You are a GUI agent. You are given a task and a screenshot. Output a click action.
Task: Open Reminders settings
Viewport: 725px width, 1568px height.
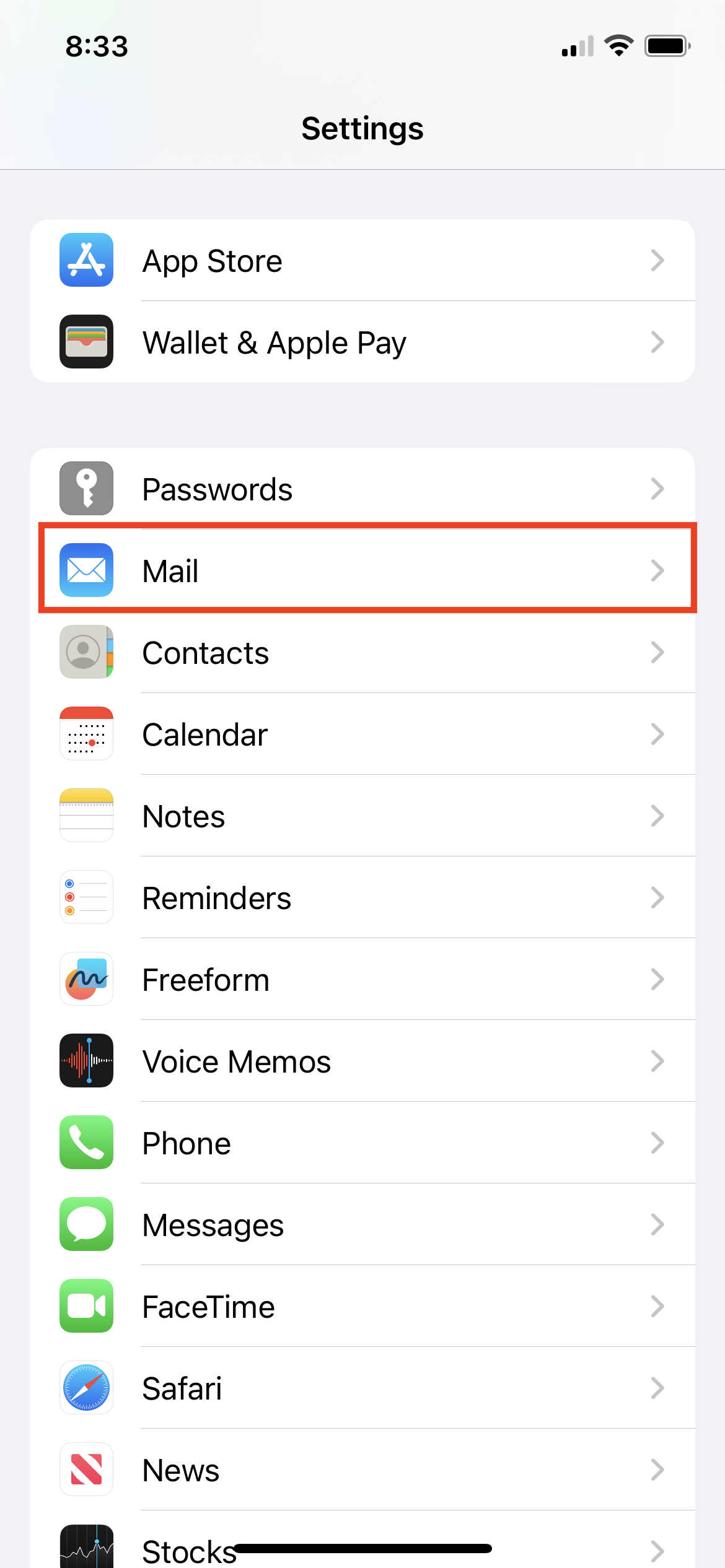362,897
